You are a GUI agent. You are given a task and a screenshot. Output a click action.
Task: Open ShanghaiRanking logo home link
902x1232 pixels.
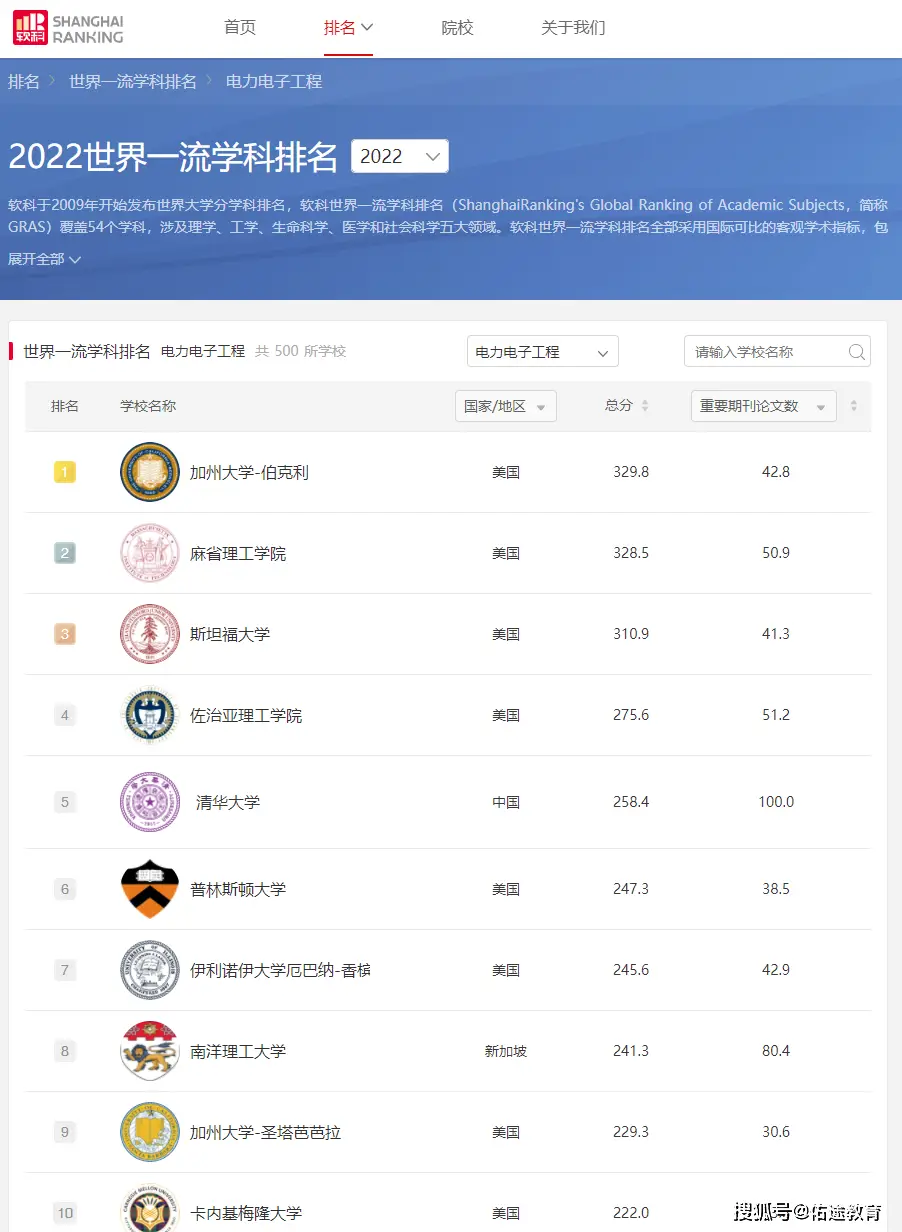point(68,28)
